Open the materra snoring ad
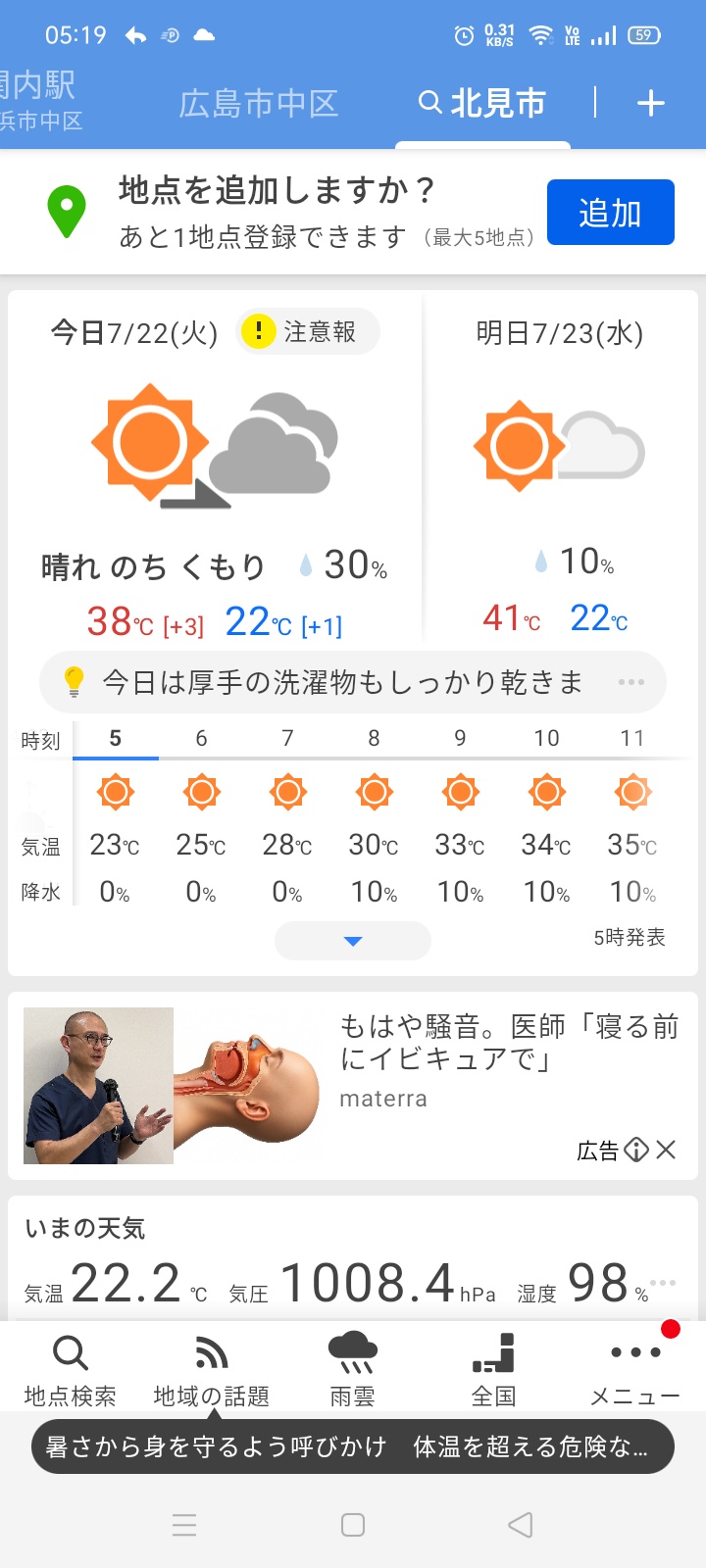The image size is (706, 1568). tap(353, 1086)
